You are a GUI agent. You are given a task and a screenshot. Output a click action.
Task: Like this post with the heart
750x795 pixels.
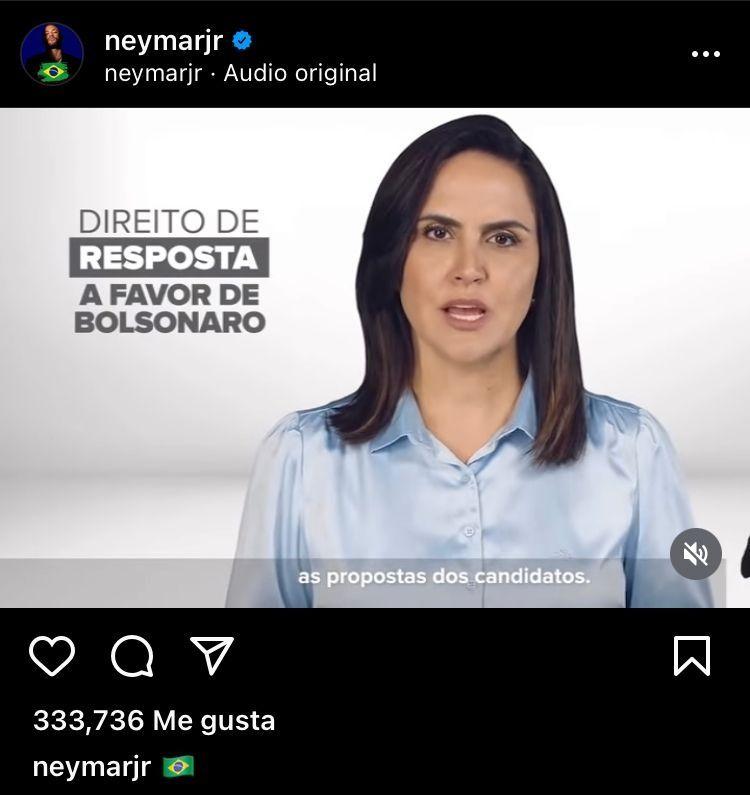pos(52,656)
